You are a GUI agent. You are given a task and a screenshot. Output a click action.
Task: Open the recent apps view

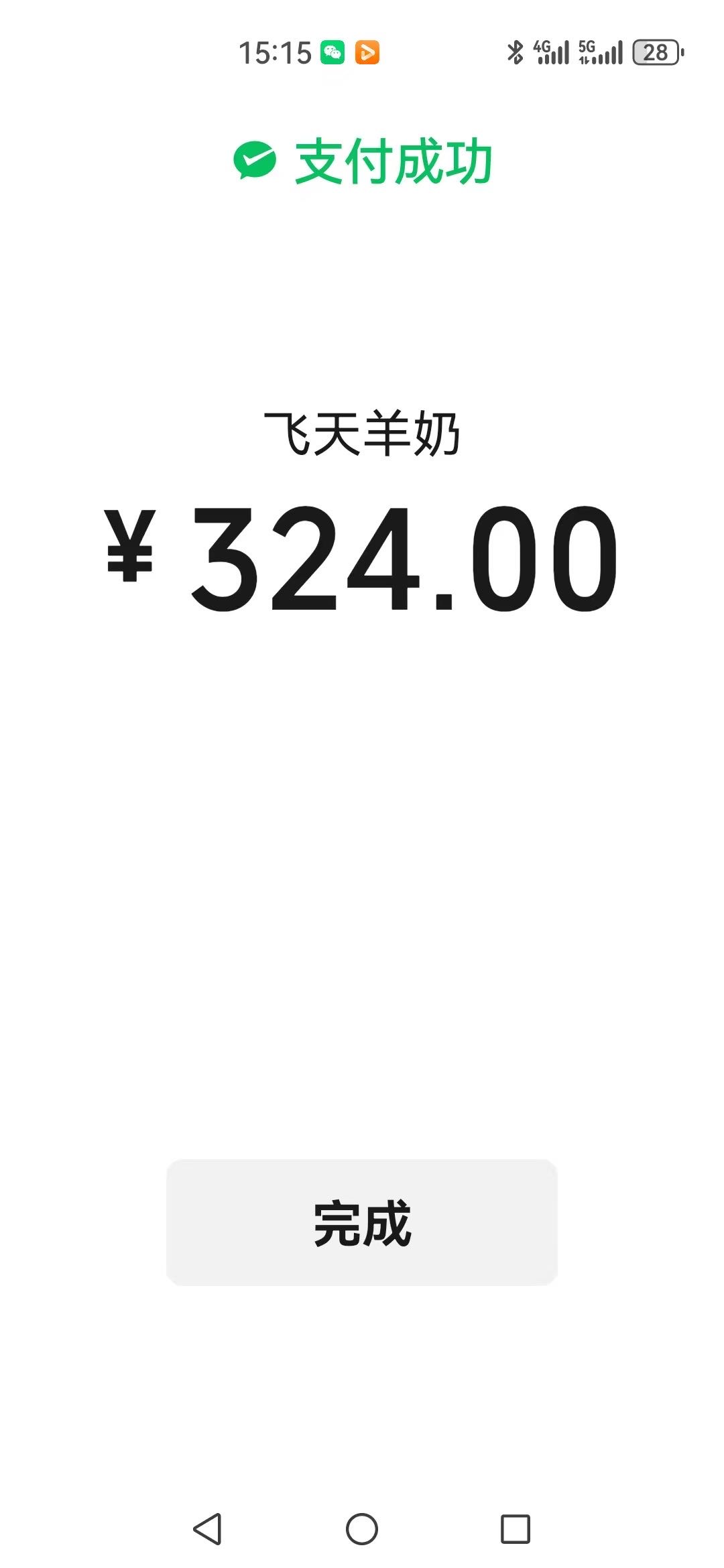click(x=516, y=1529)
